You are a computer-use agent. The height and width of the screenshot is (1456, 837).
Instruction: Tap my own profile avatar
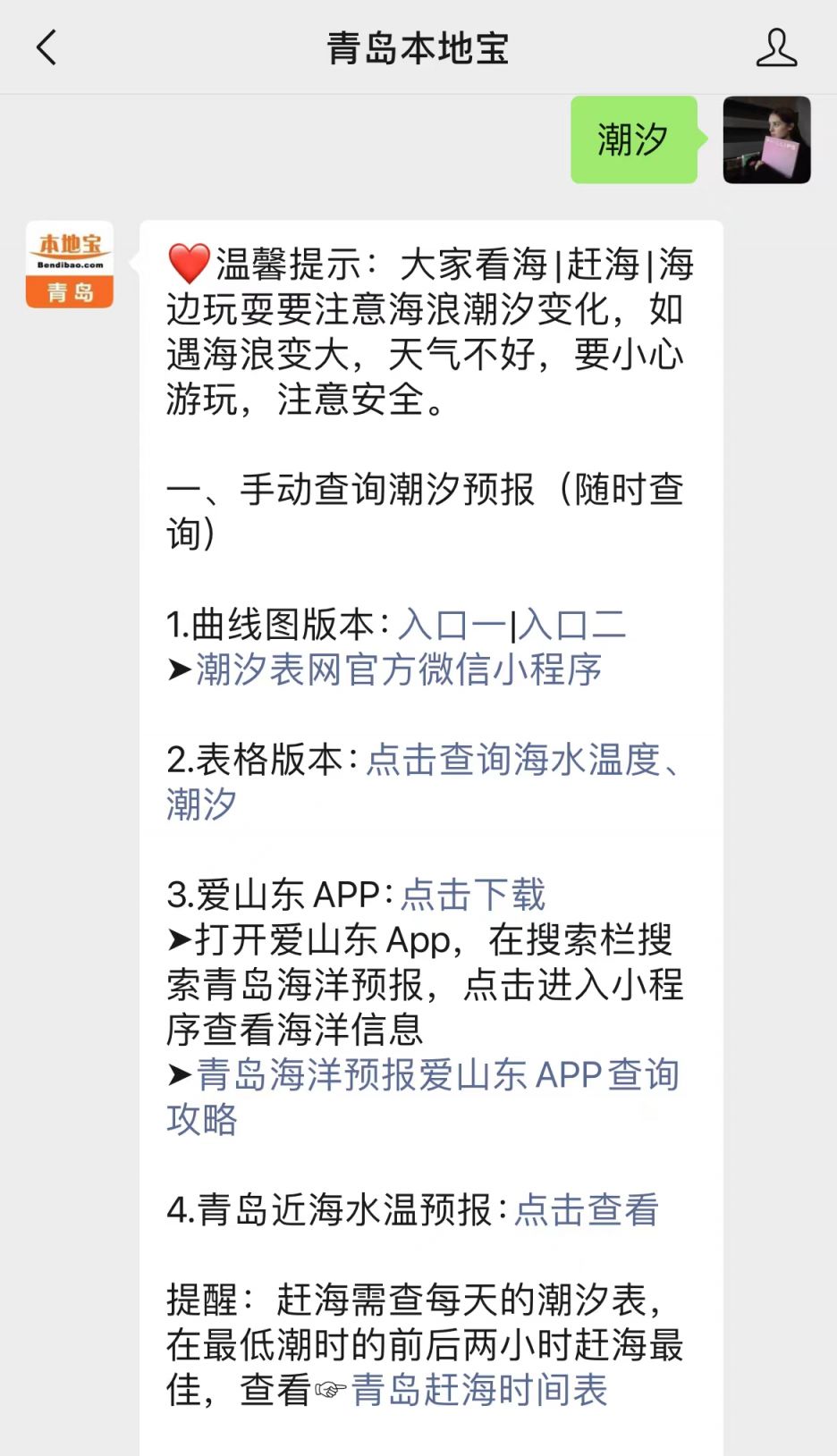coord(766,140)
